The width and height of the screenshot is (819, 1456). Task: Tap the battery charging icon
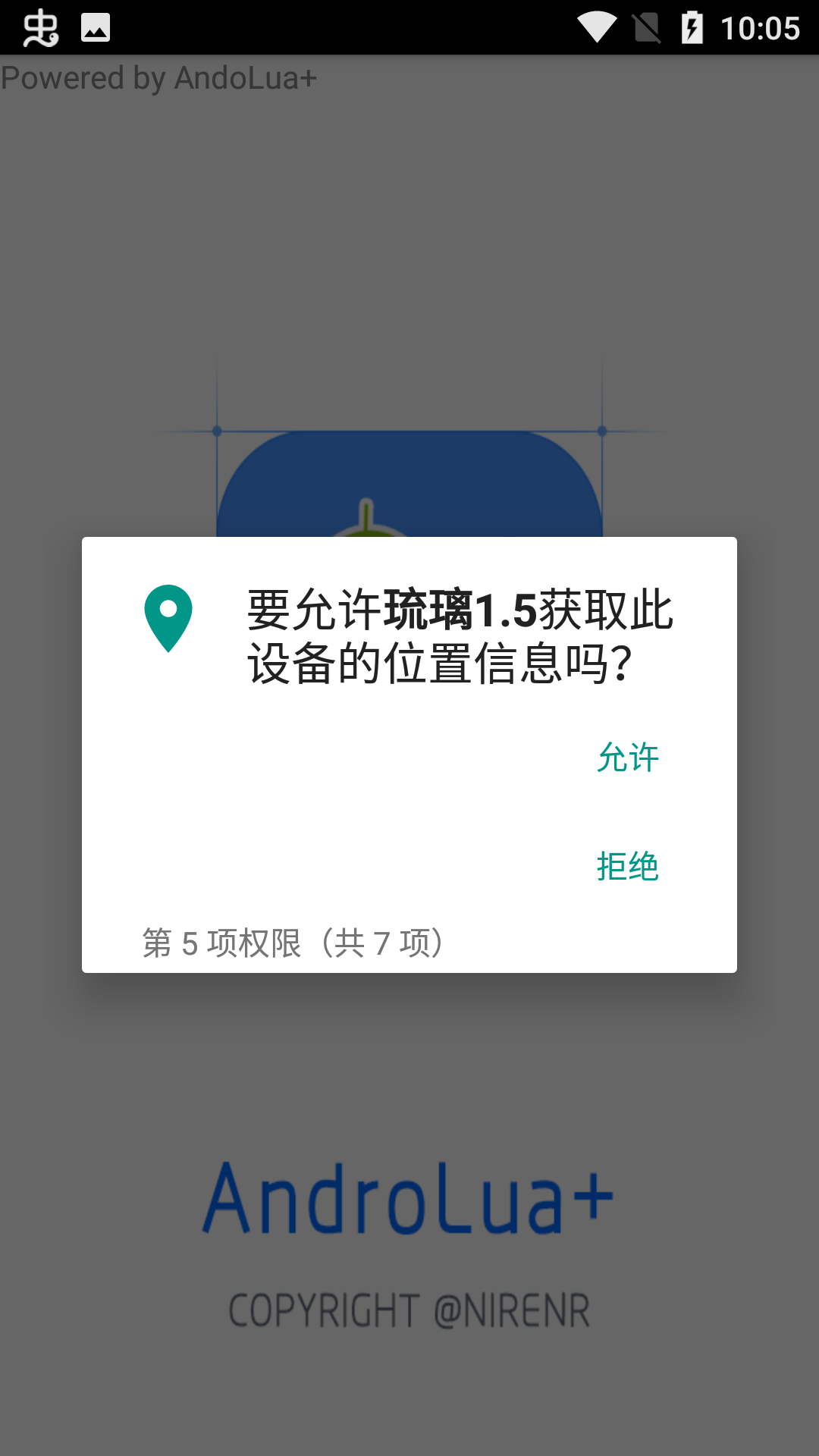694,27
